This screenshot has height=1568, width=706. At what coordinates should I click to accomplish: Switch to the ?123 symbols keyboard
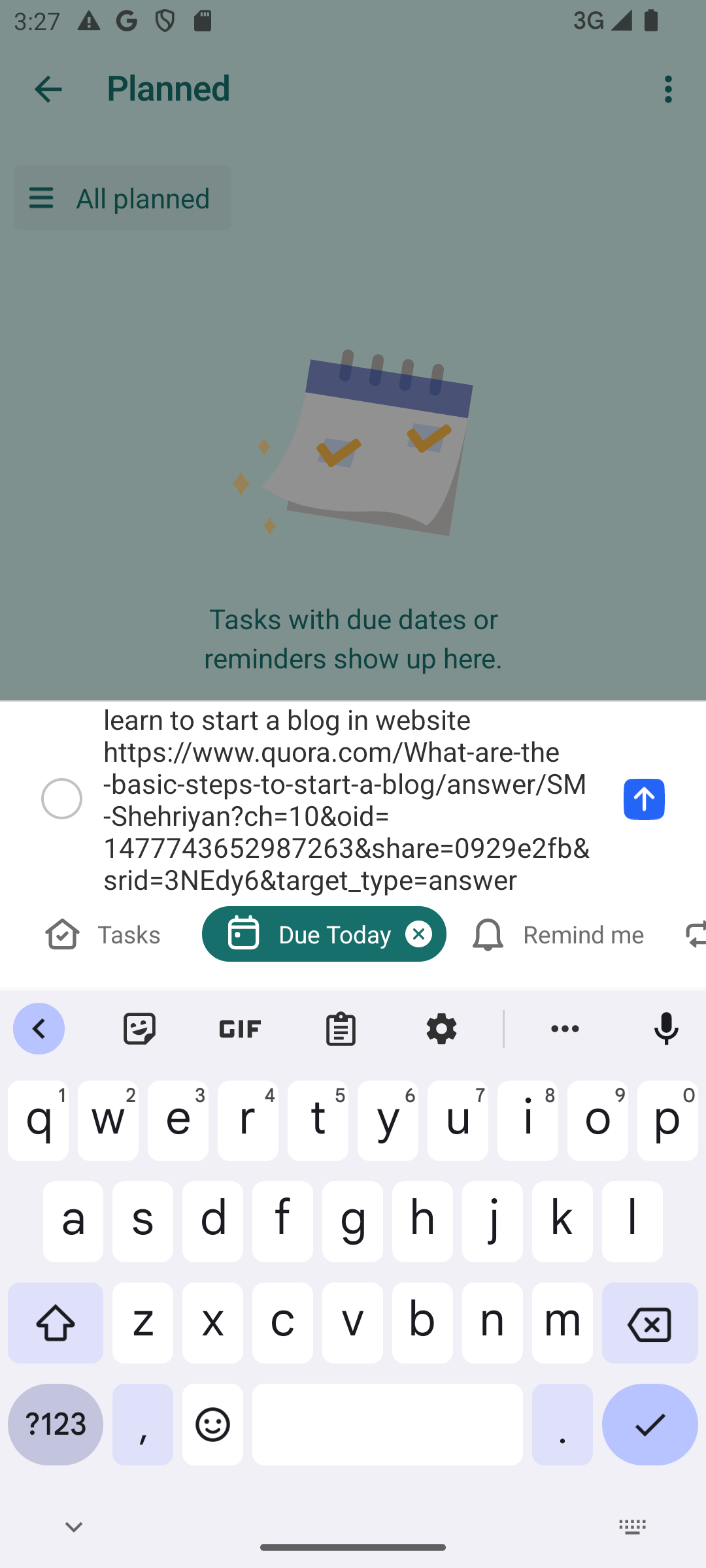coord(56,1424)
